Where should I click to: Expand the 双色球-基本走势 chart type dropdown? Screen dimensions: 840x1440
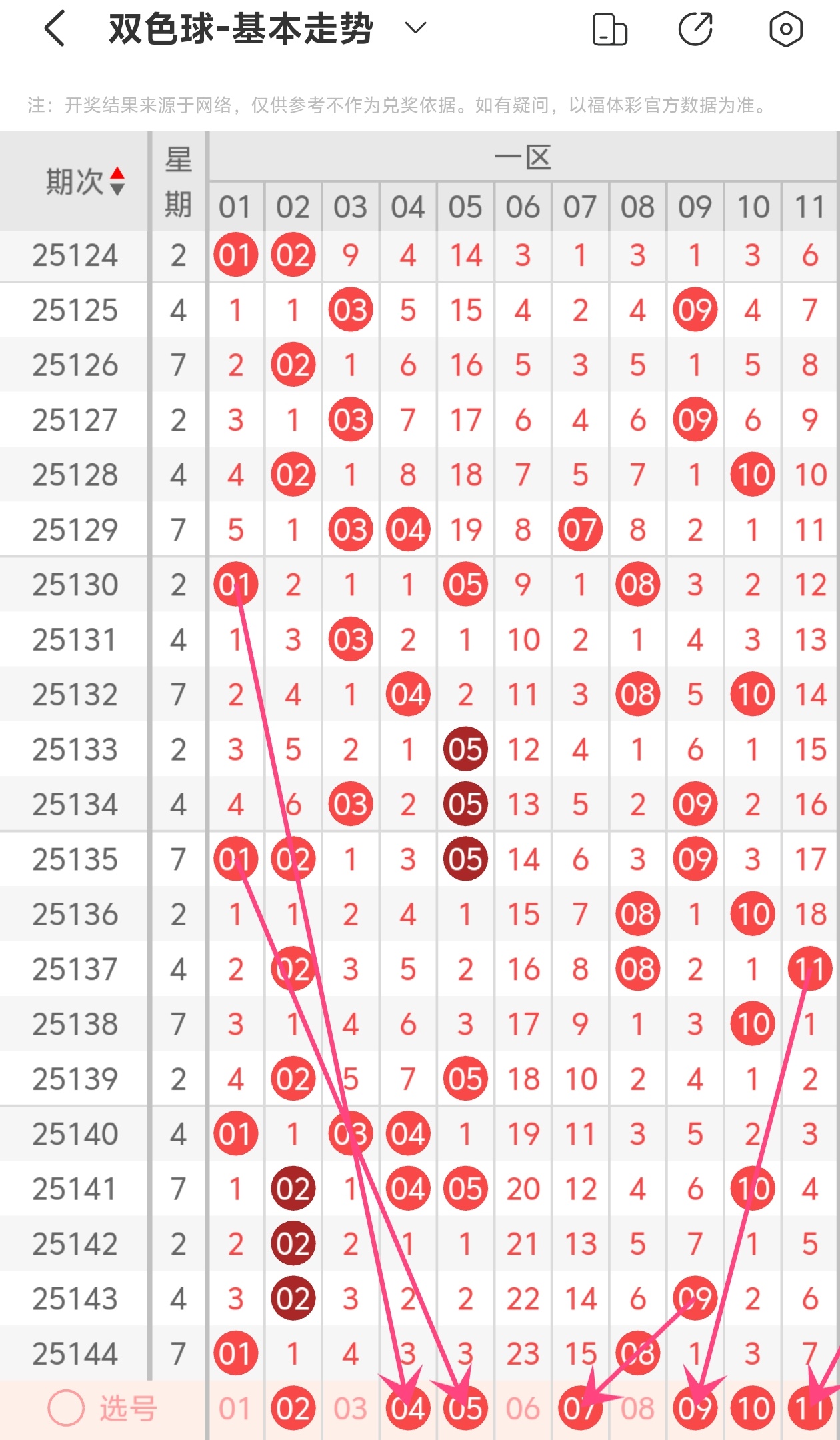click(x=415, y=28)
